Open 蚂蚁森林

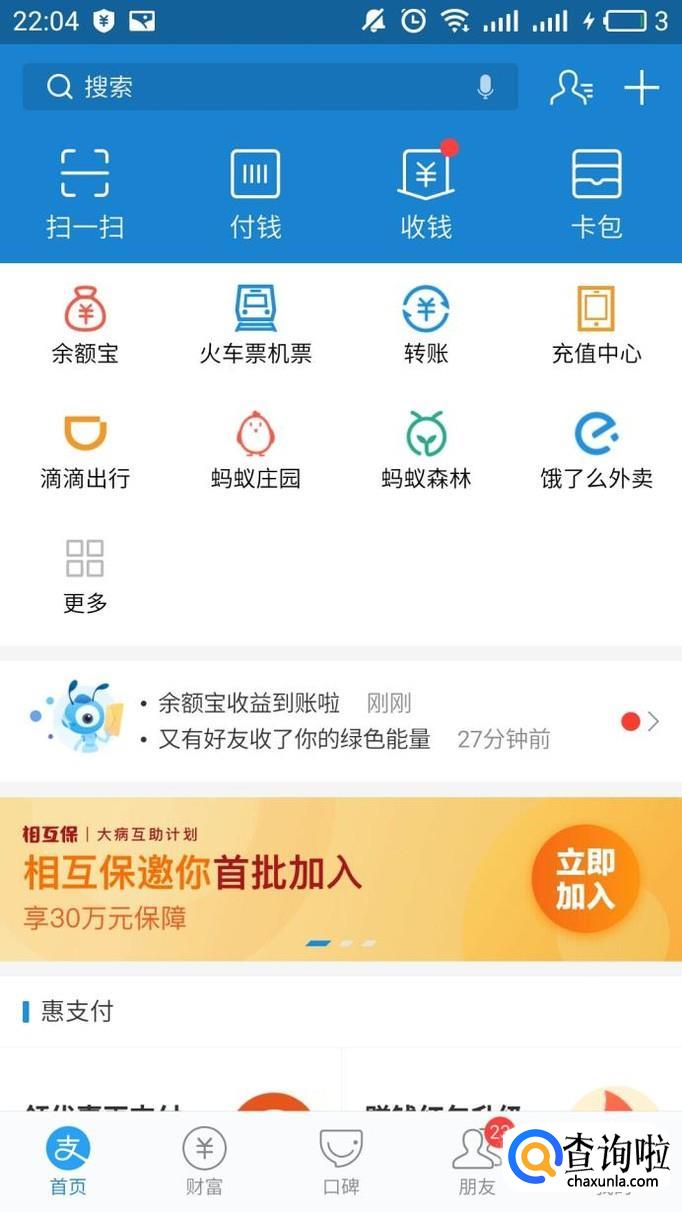tap(427, 450)
